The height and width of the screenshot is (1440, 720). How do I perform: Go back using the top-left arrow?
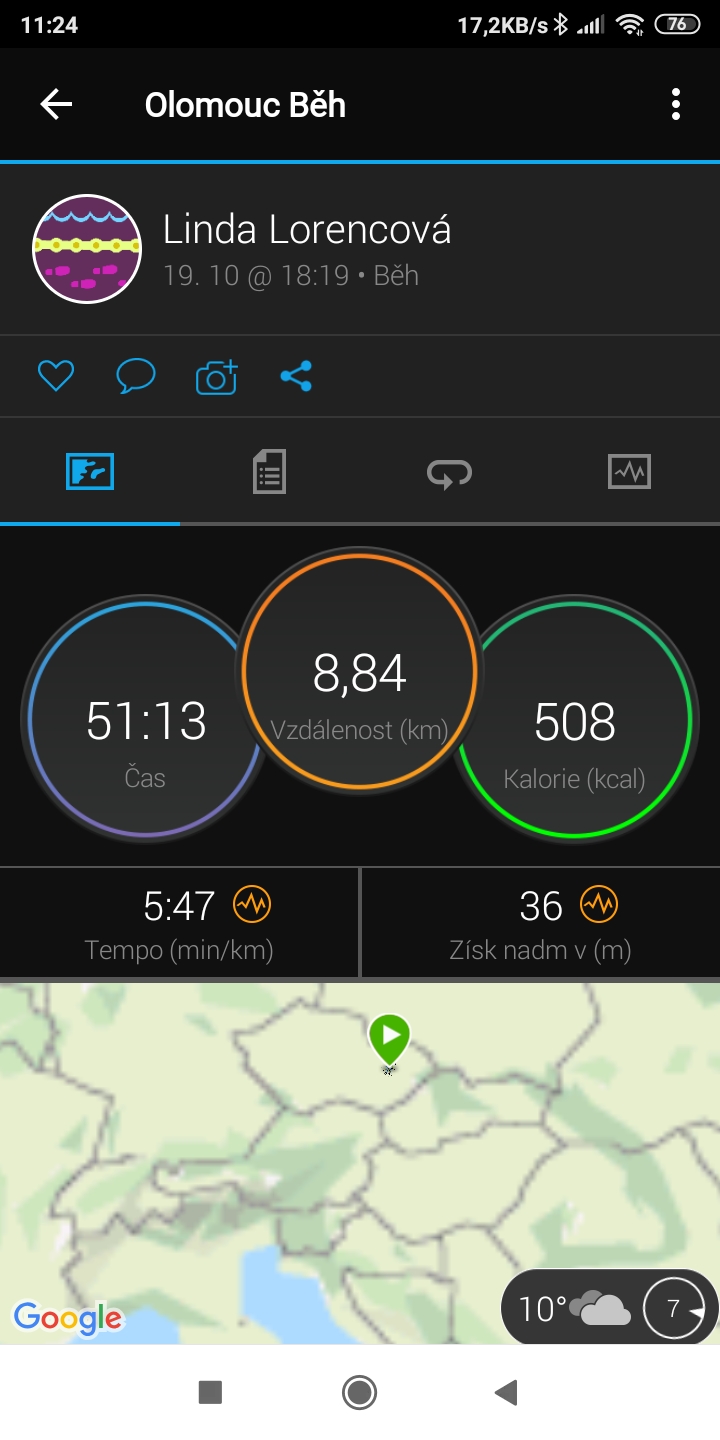(x=56, y=104)
